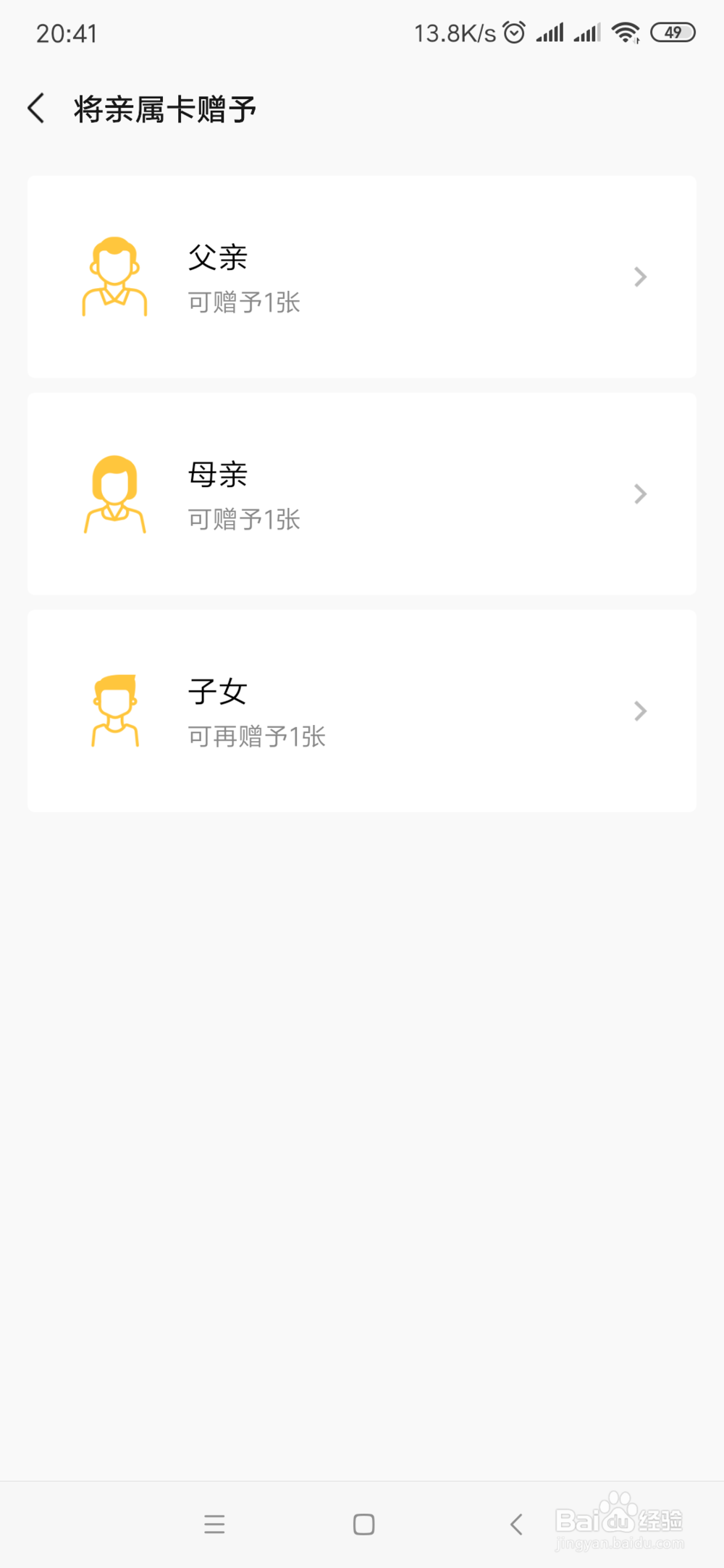
Task: Open the 父亲 card option
Action: [362, 276]
